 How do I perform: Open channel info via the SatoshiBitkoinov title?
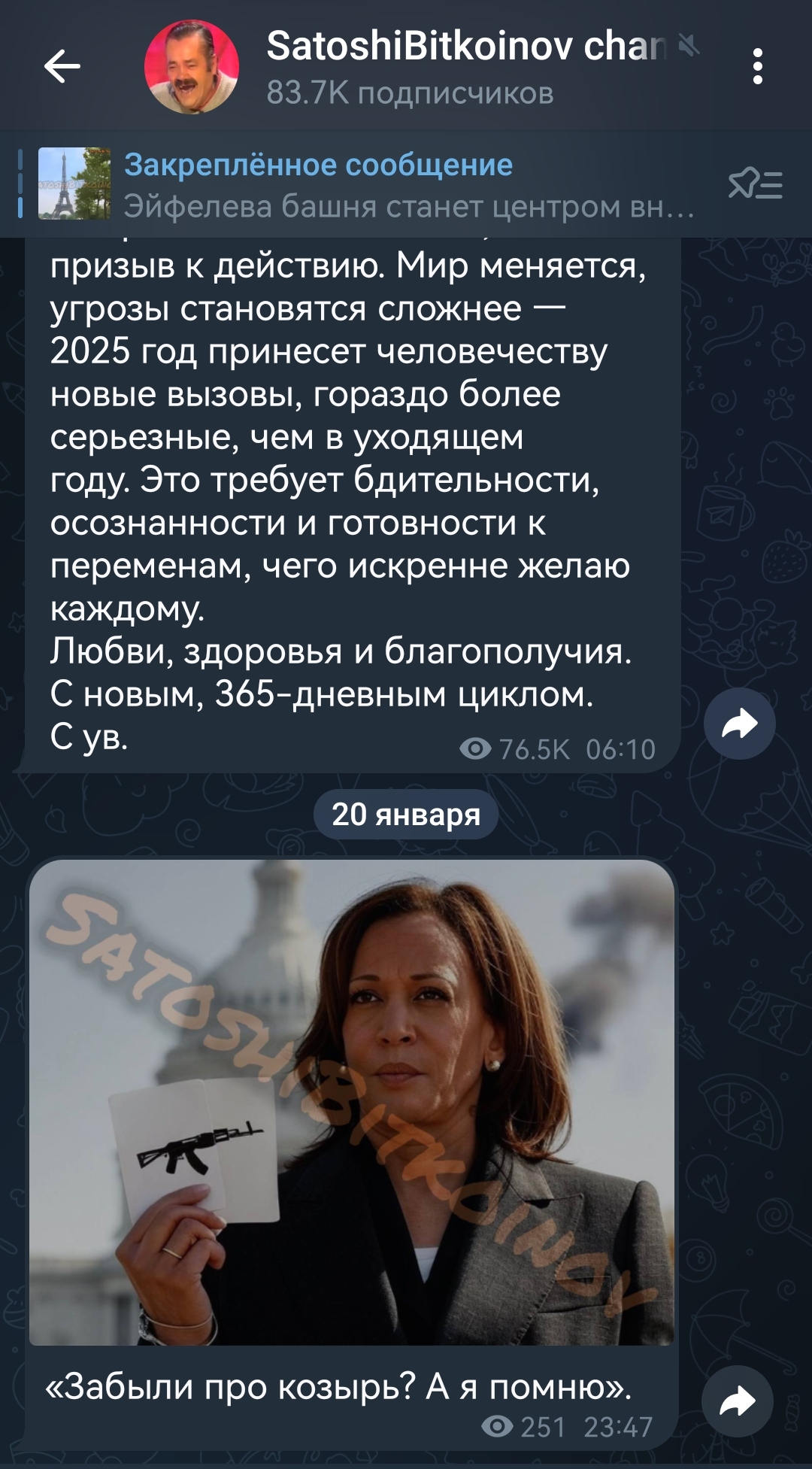[466, 47]
